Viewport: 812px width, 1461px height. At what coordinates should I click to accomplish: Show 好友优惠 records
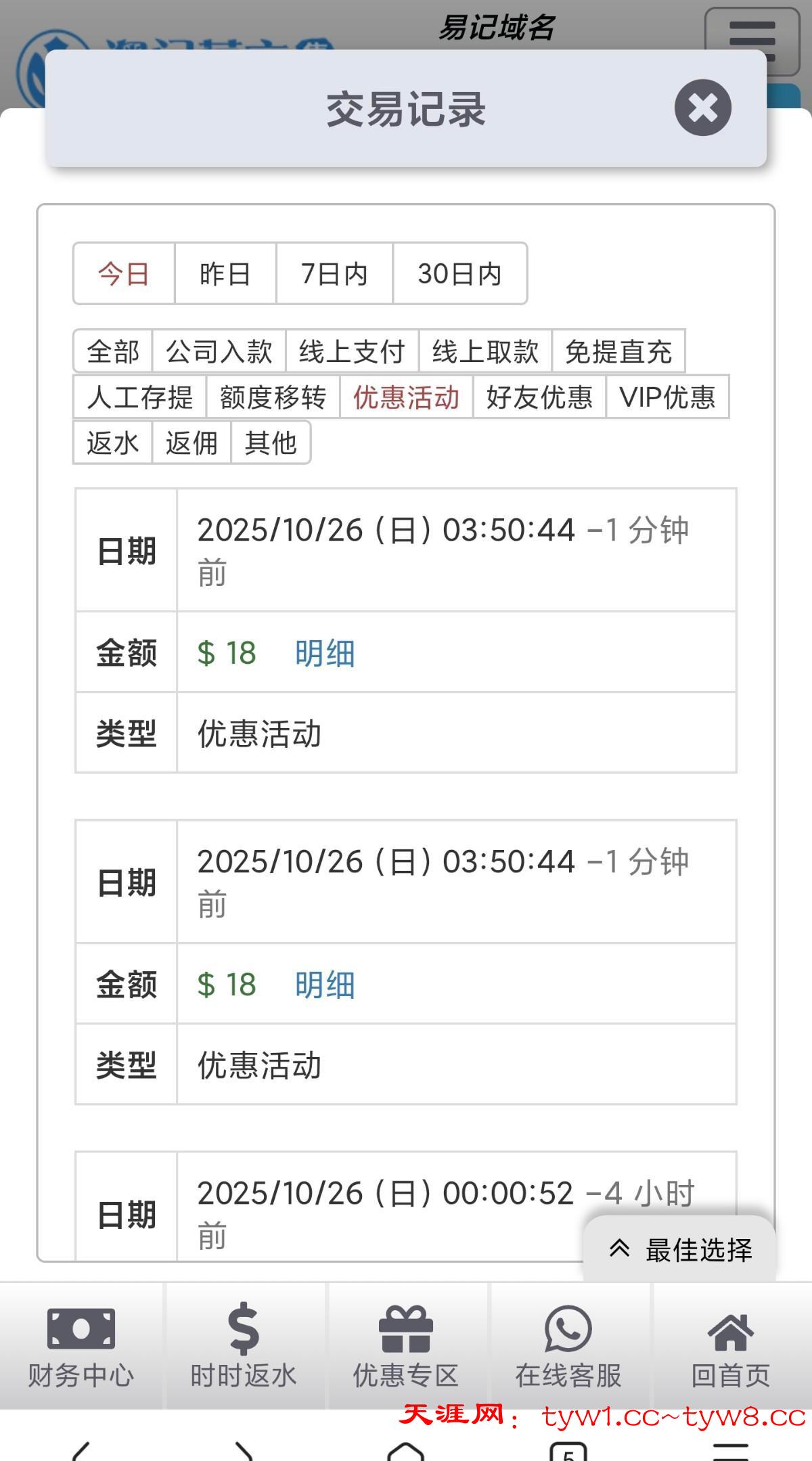(539, 397)
